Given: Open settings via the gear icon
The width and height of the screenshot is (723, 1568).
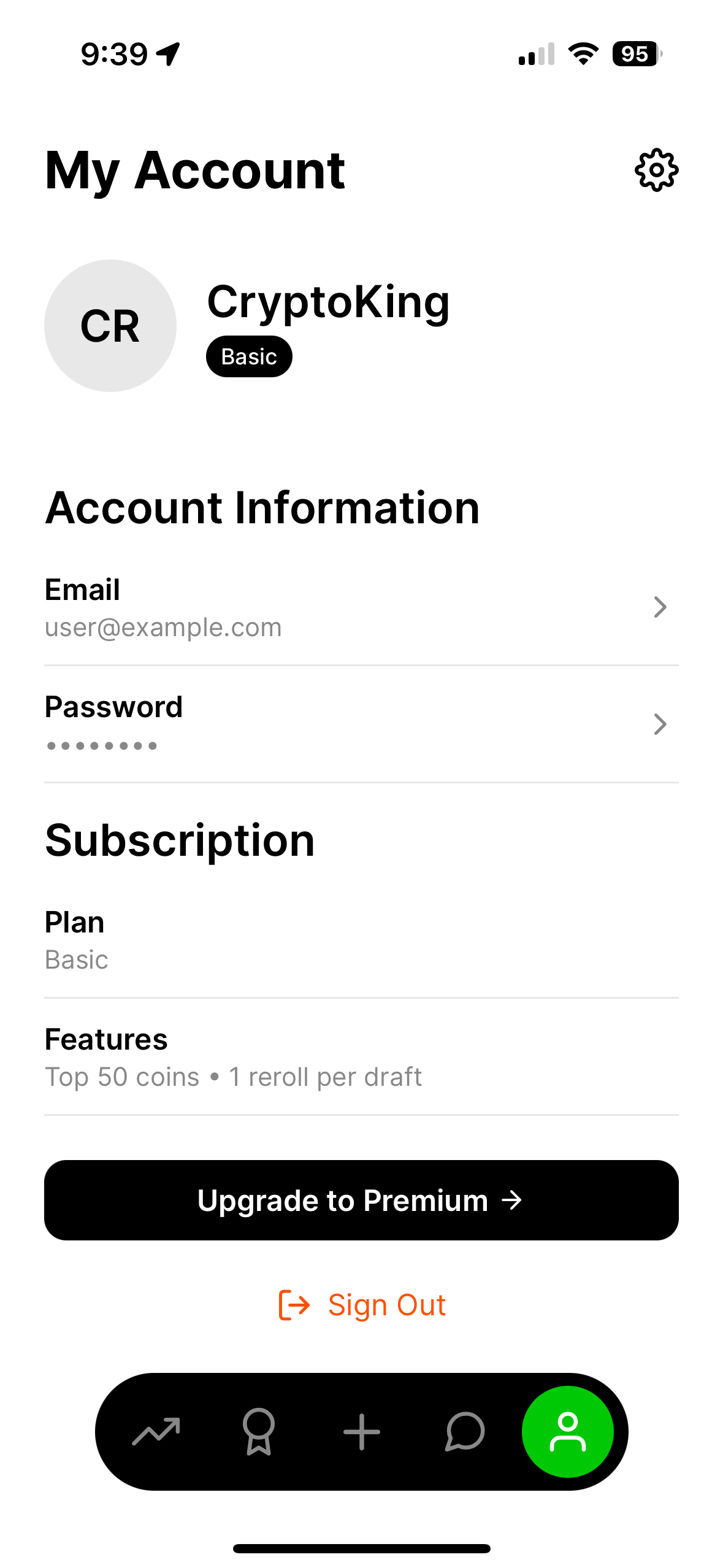Looking at the screenshot, I should [656, 170].
